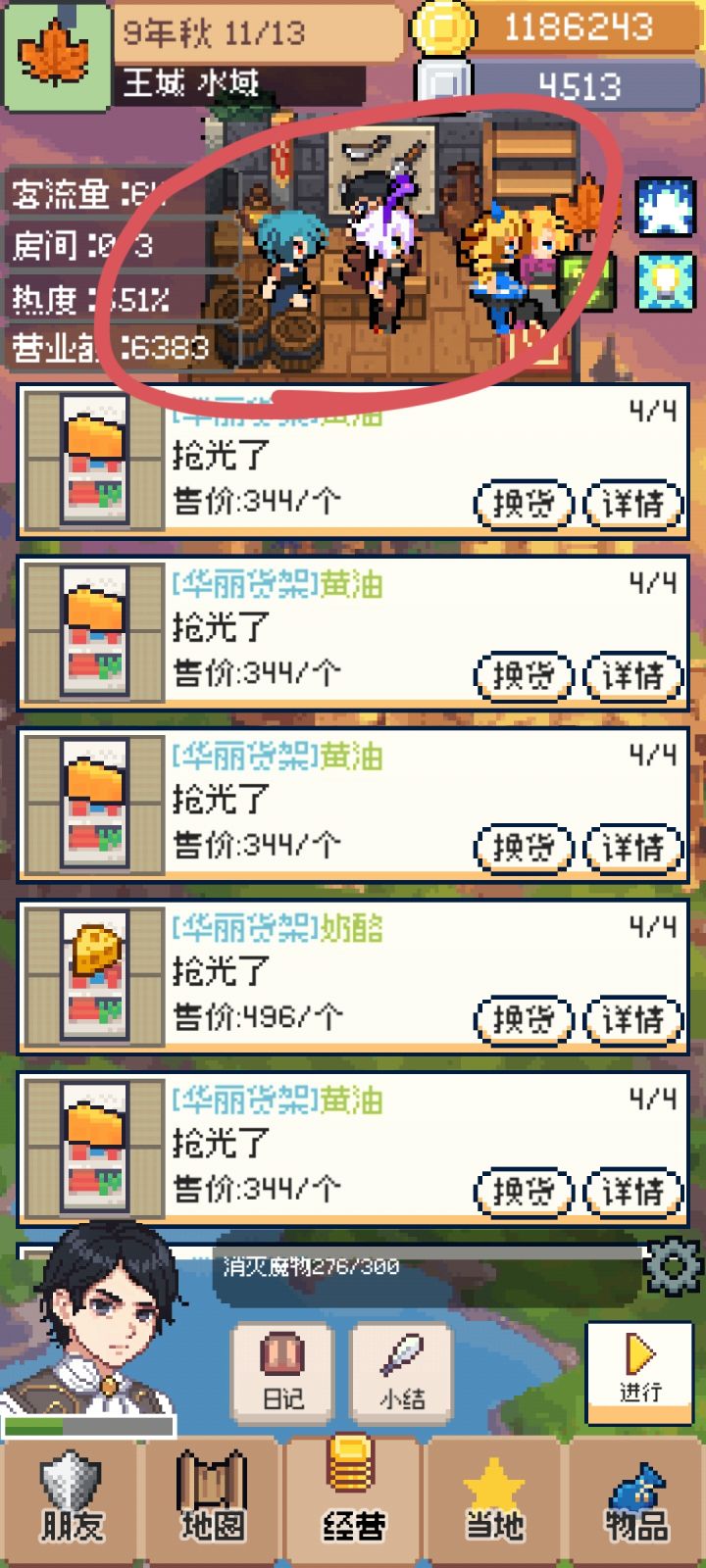Screen dimensions: 706x1568
Task: Tap the maple leaf season icon
Action: (x=54, y=54)
